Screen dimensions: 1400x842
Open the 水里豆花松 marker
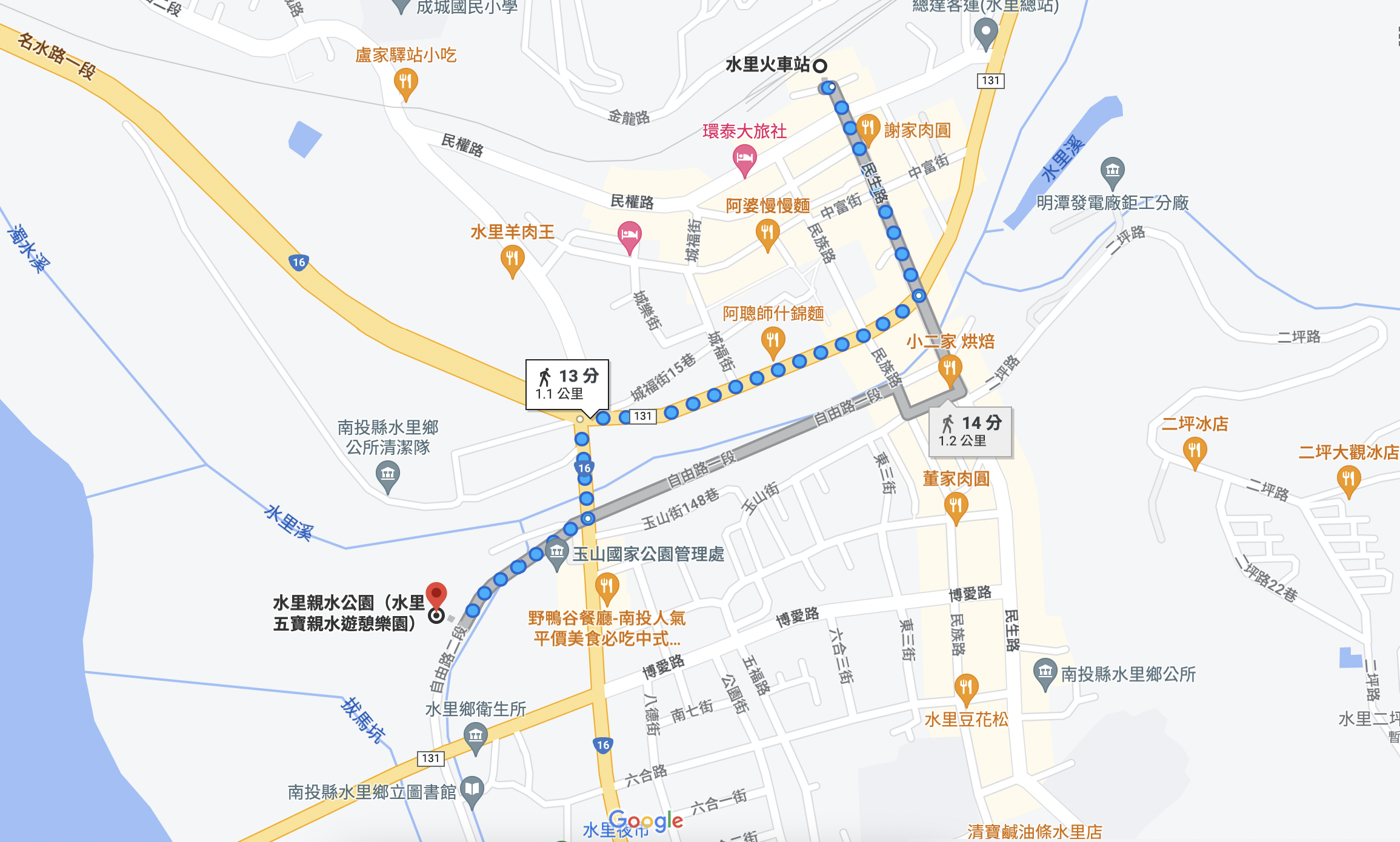pyautogui.click(x=966, y=688)
